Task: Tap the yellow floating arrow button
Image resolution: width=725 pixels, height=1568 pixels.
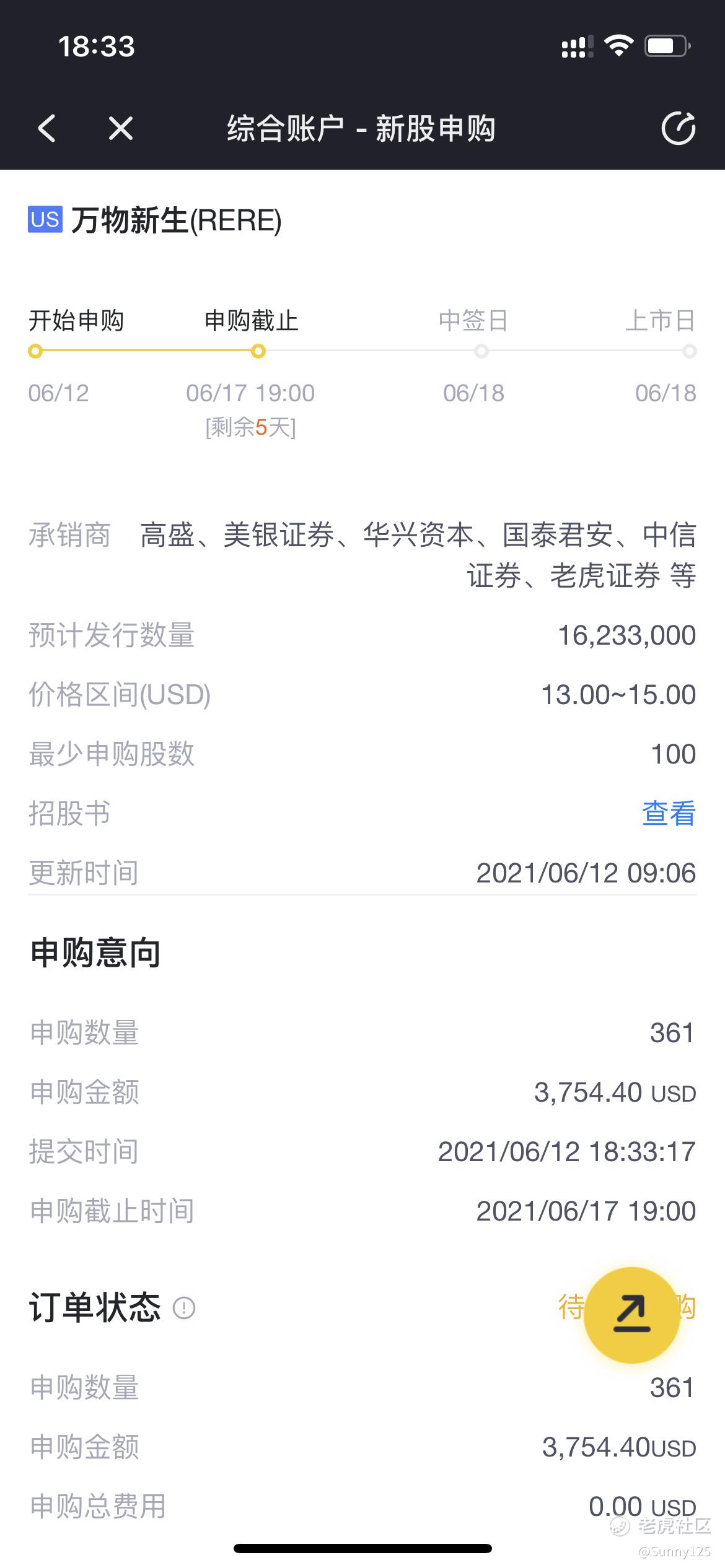Action: pyautogui.click(x=631, y=1315)
